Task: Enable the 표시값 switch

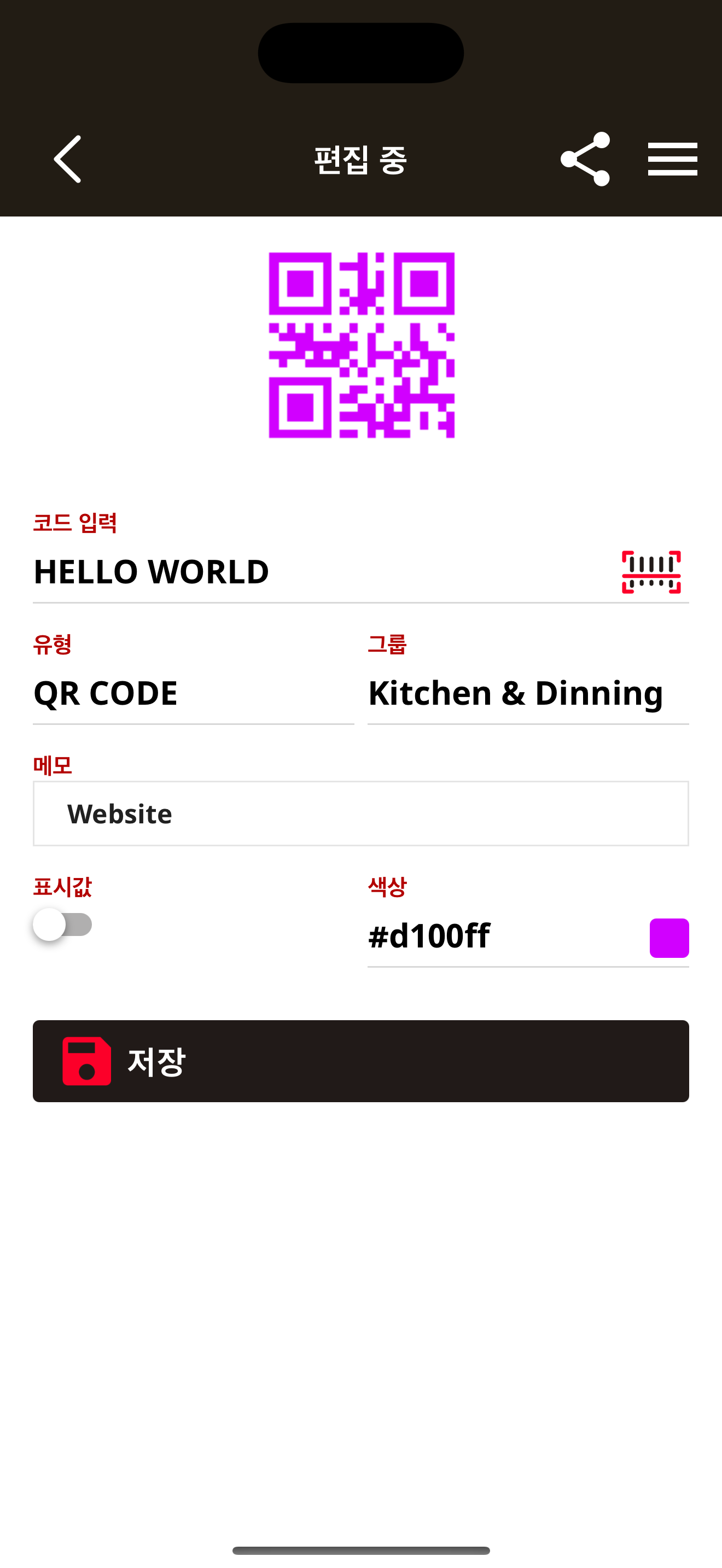Action: click(63, 925)
